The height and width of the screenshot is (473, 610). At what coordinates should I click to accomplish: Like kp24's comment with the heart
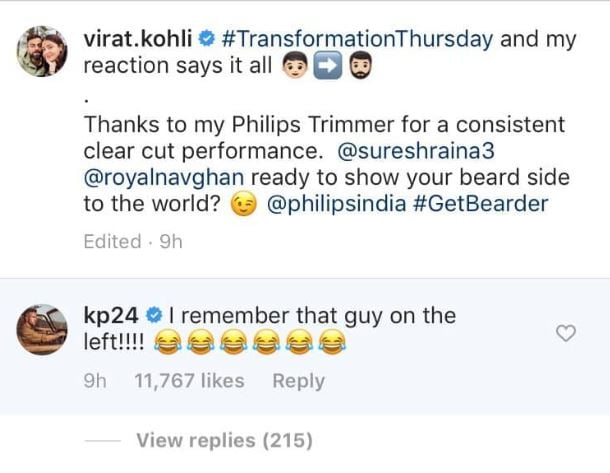click(566, 334)
